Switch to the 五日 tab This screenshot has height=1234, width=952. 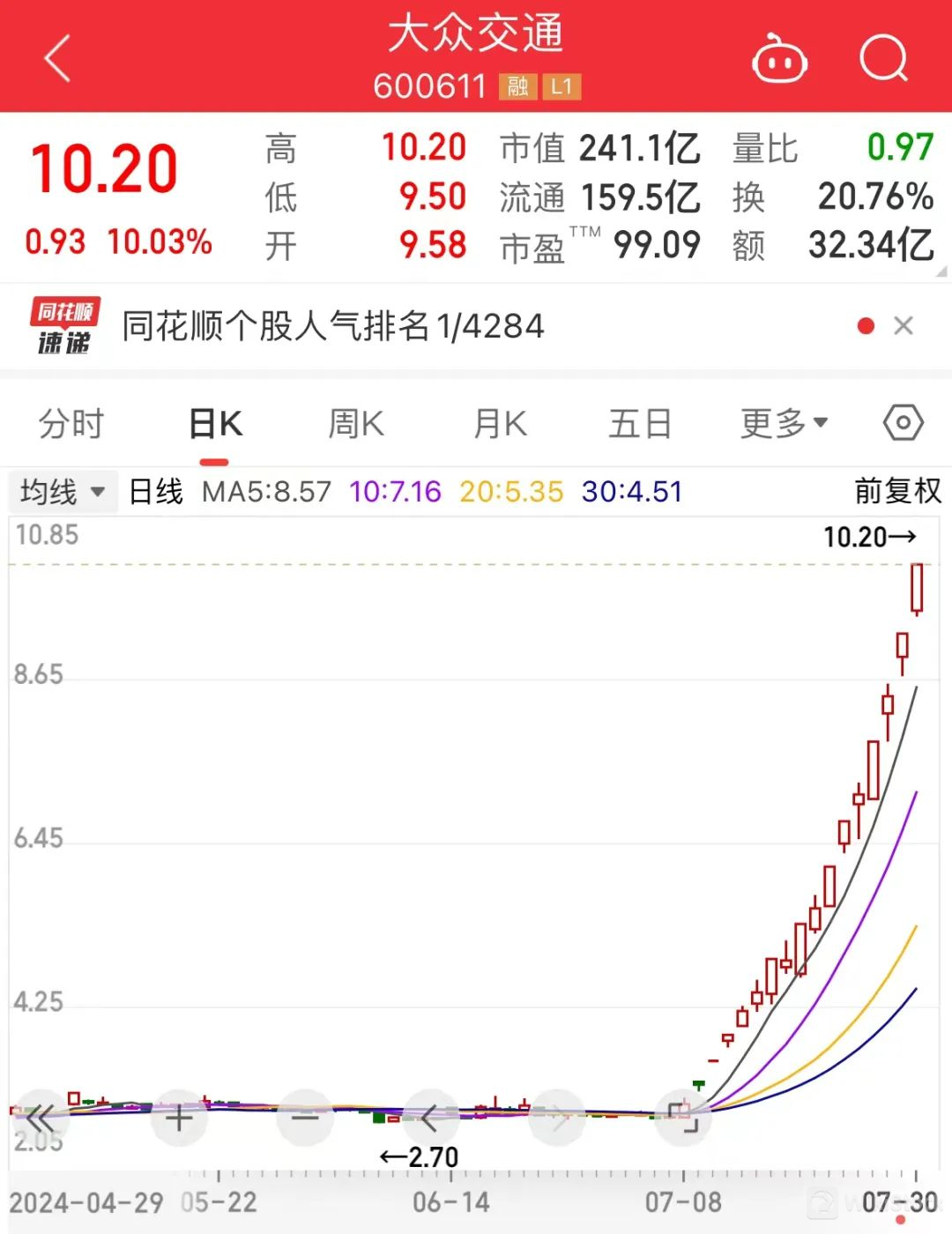[640, 424]
